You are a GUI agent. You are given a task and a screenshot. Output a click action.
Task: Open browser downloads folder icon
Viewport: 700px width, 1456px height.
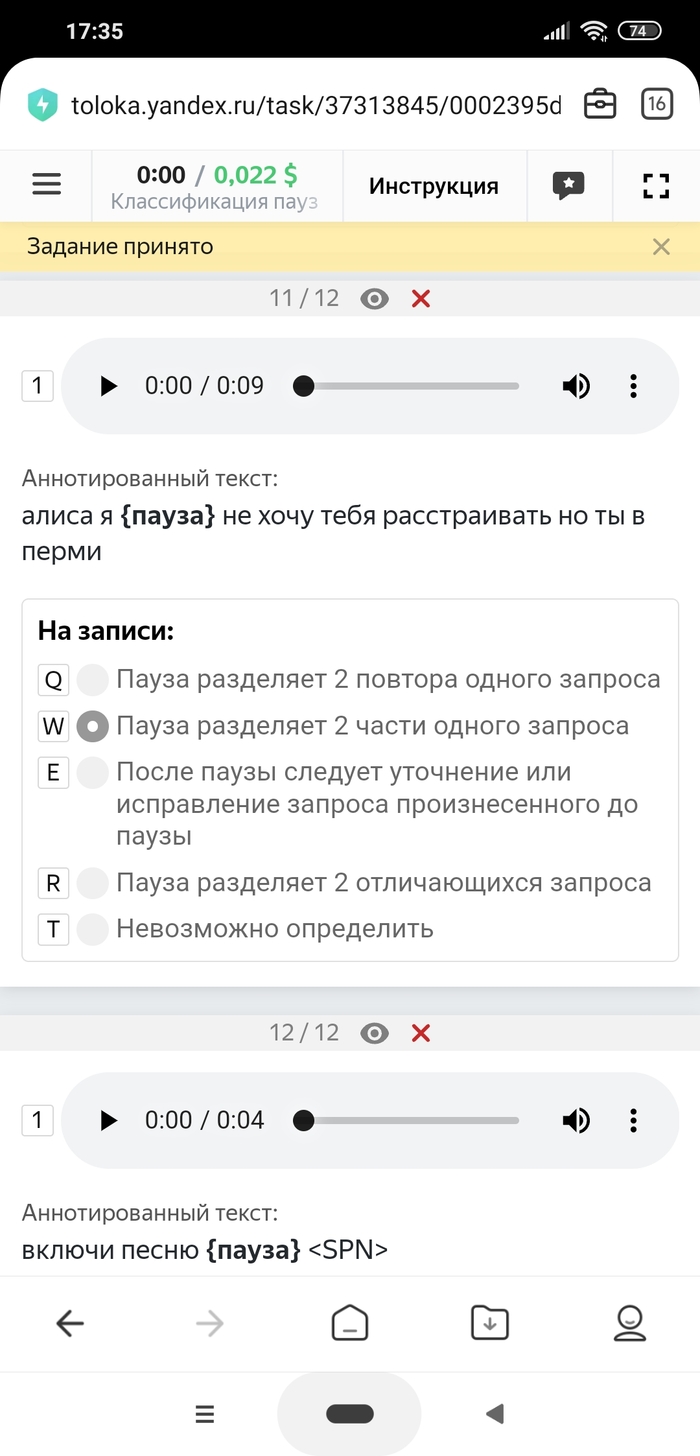(x=490, y=1323)
